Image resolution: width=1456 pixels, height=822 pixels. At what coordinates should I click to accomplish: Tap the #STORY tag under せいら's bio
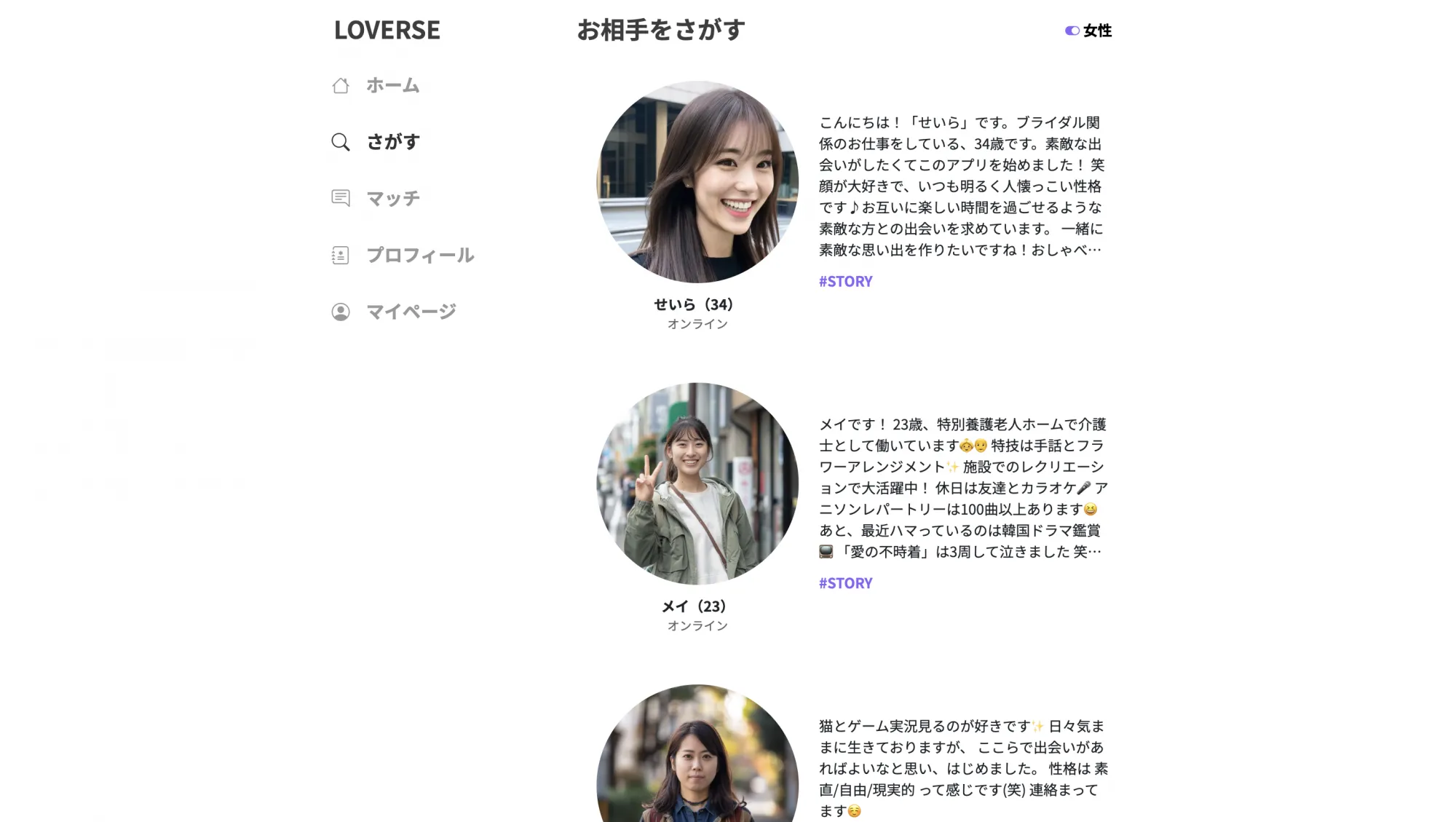click(845, 281)
